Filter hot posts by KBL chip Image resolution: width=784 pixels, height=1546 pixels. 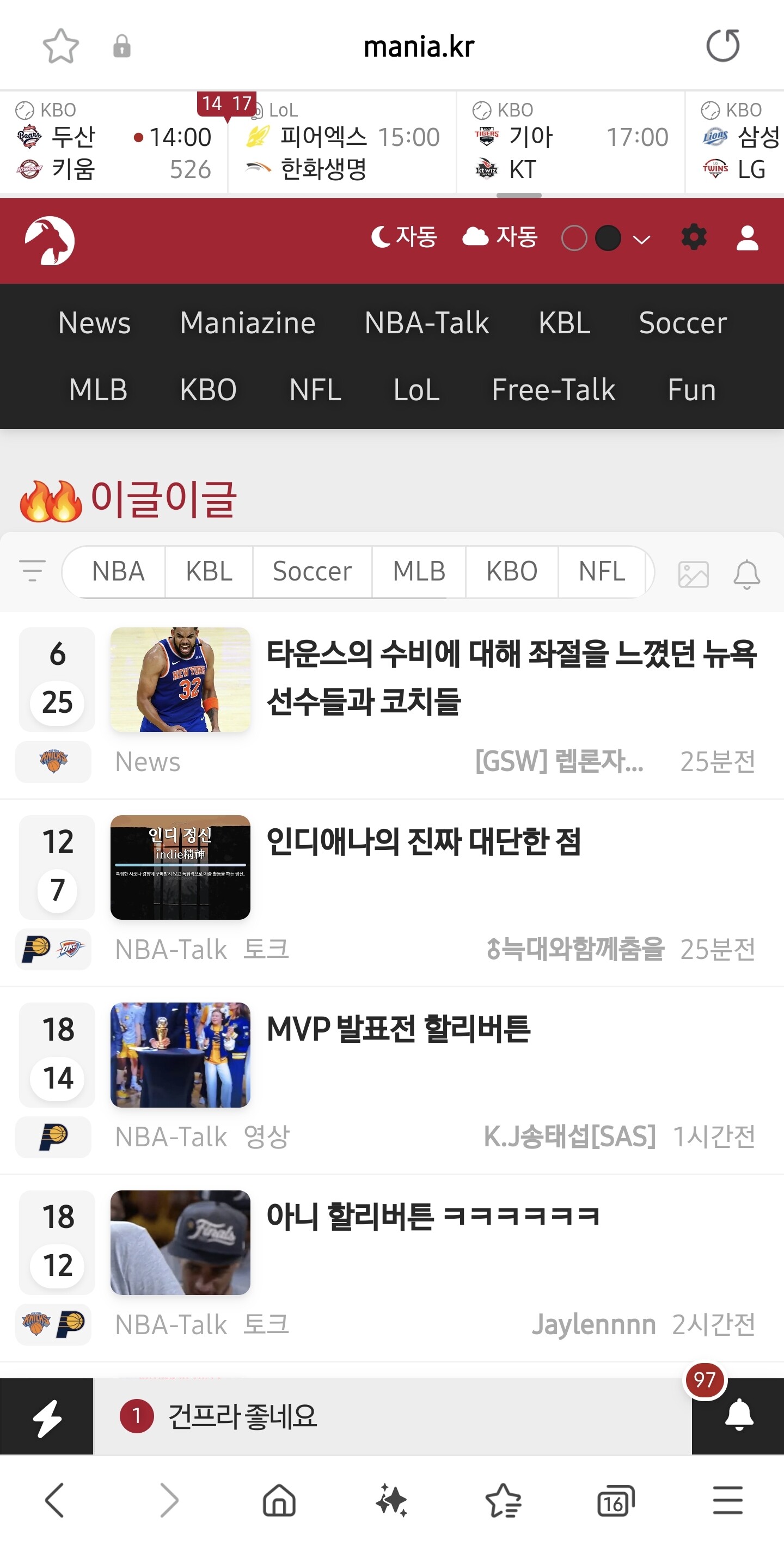[209, 571]
